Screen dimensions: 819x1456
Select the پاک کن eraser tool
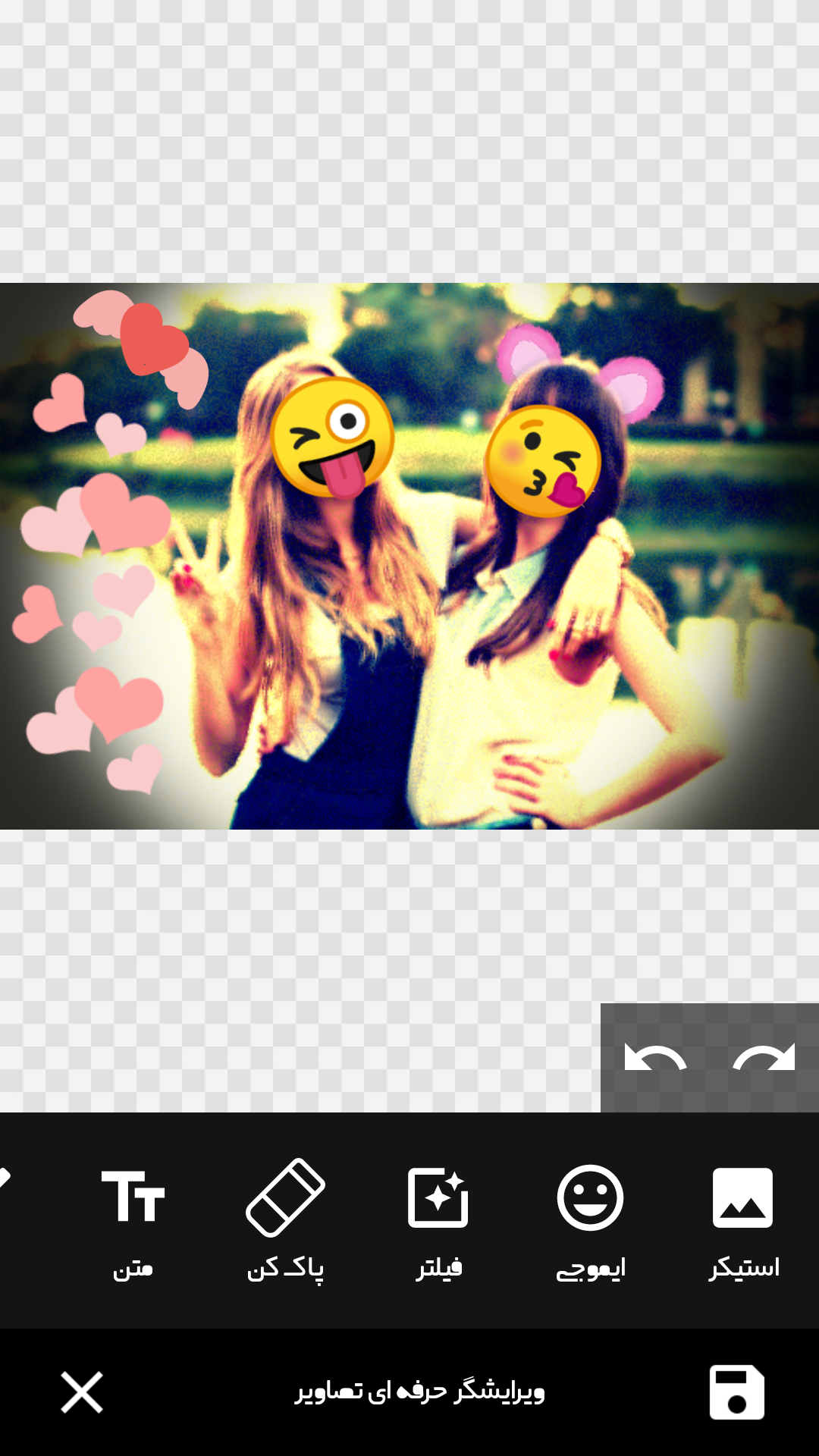286,1220
